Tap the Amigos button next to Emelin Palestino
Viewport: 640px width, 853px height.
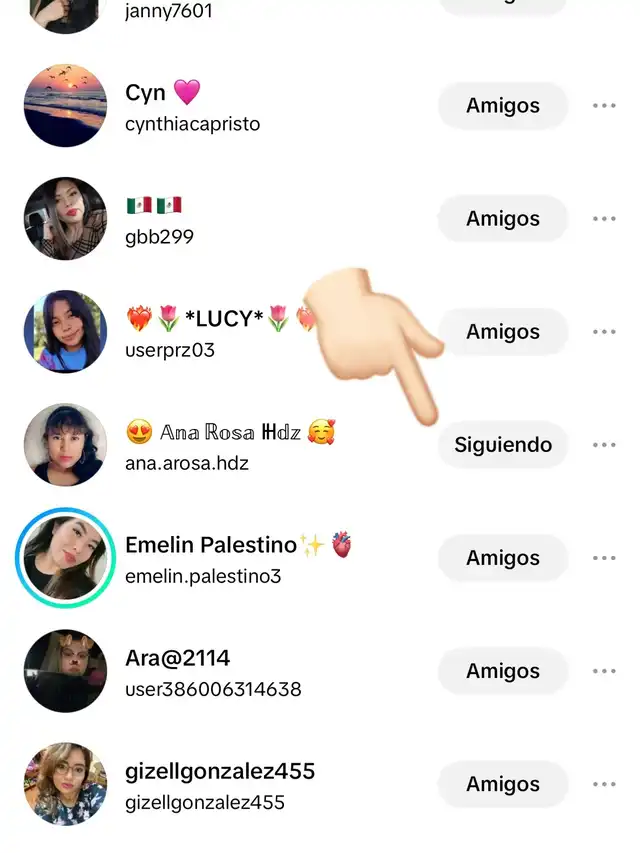(503, 558)
